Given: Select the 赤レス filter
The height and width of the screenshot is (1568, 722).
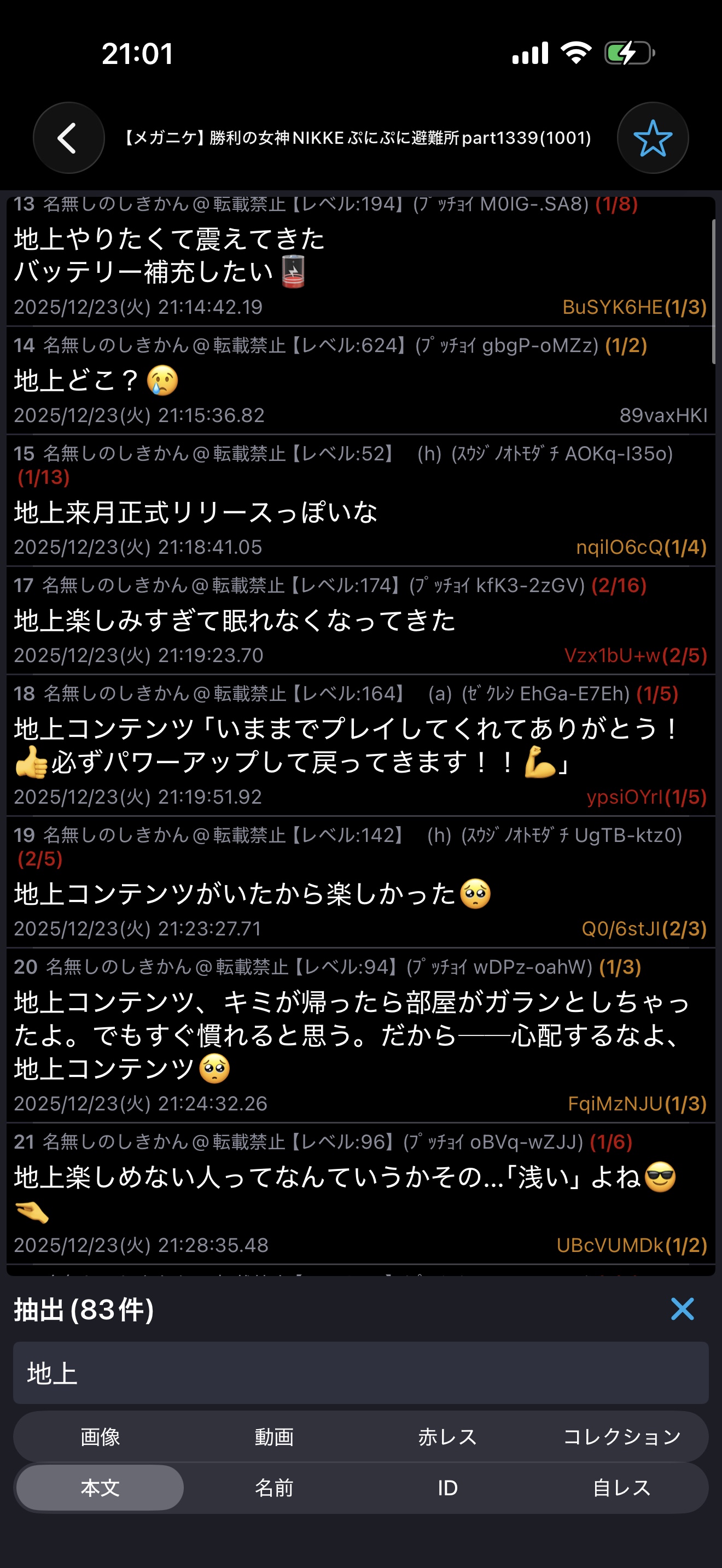Looking at the screenshot, I should pyautogui.click(x=447, y=1437).
